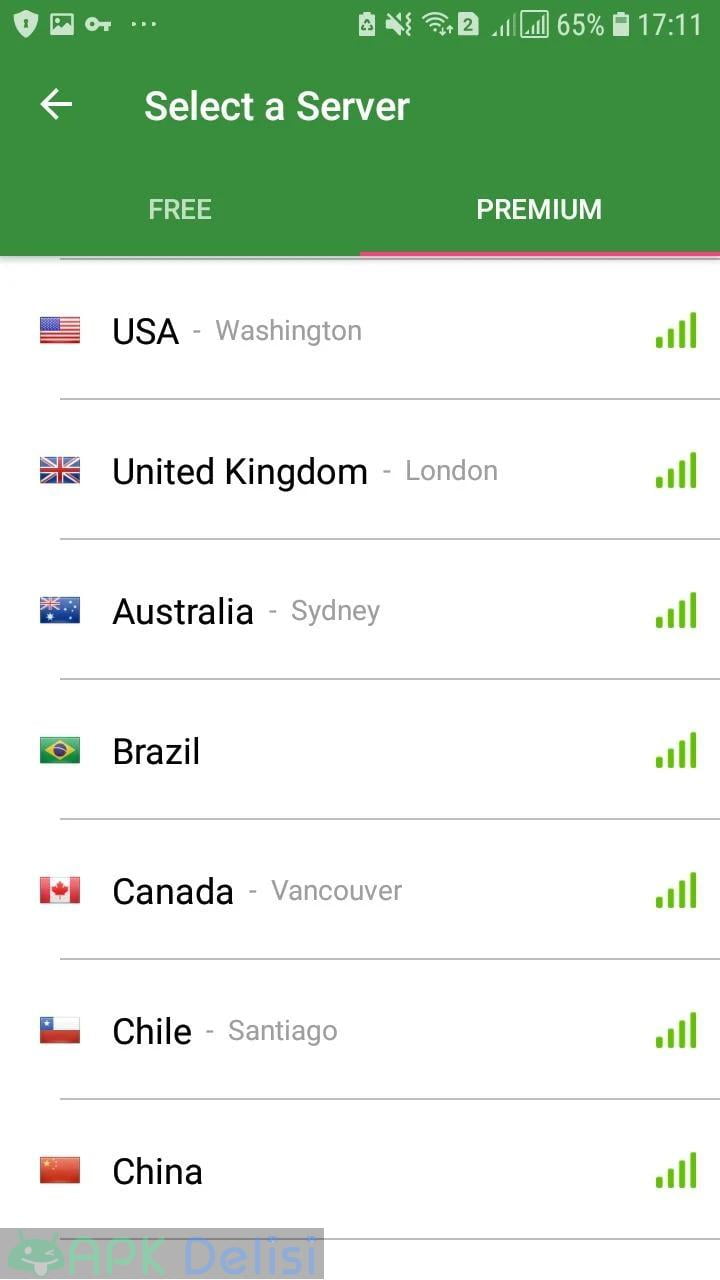The height and width of the screenshot is (1280, 720).
Task: Select the Chile Santiago server
Action: click(x=360, y=1030)
